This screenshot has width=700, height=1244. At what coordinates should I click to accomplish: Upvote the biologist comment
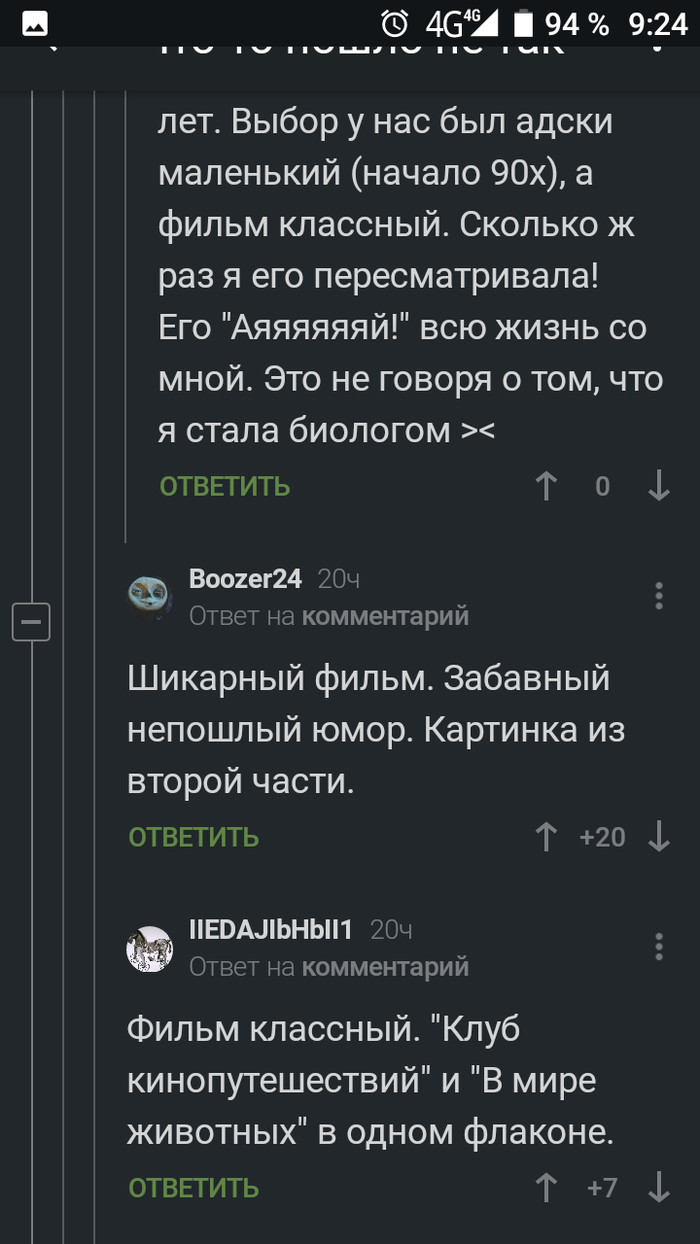pyautogui.click(x=546, y=487)
